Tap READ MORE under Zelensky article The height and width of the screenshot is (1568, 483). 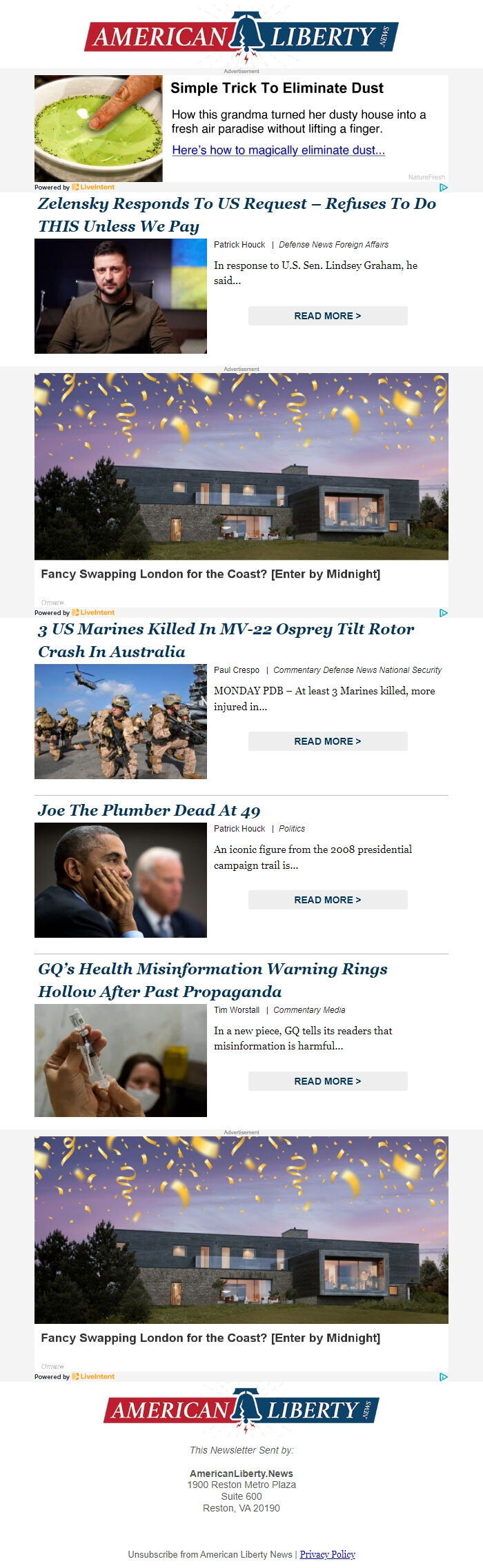point(328,316)
